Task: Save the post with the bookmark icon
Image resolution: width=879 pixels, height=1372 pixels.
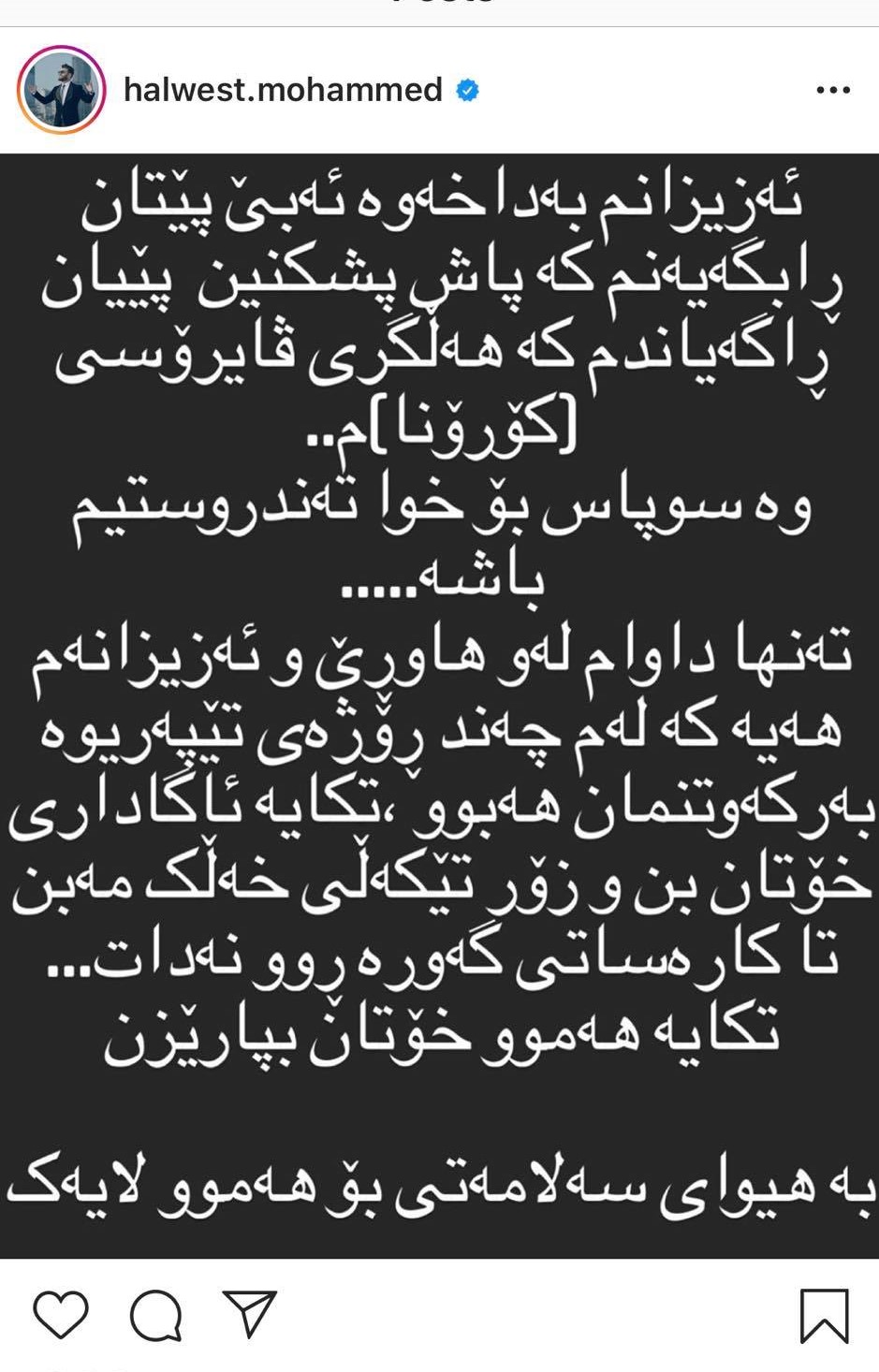Action: (824, 1315)
